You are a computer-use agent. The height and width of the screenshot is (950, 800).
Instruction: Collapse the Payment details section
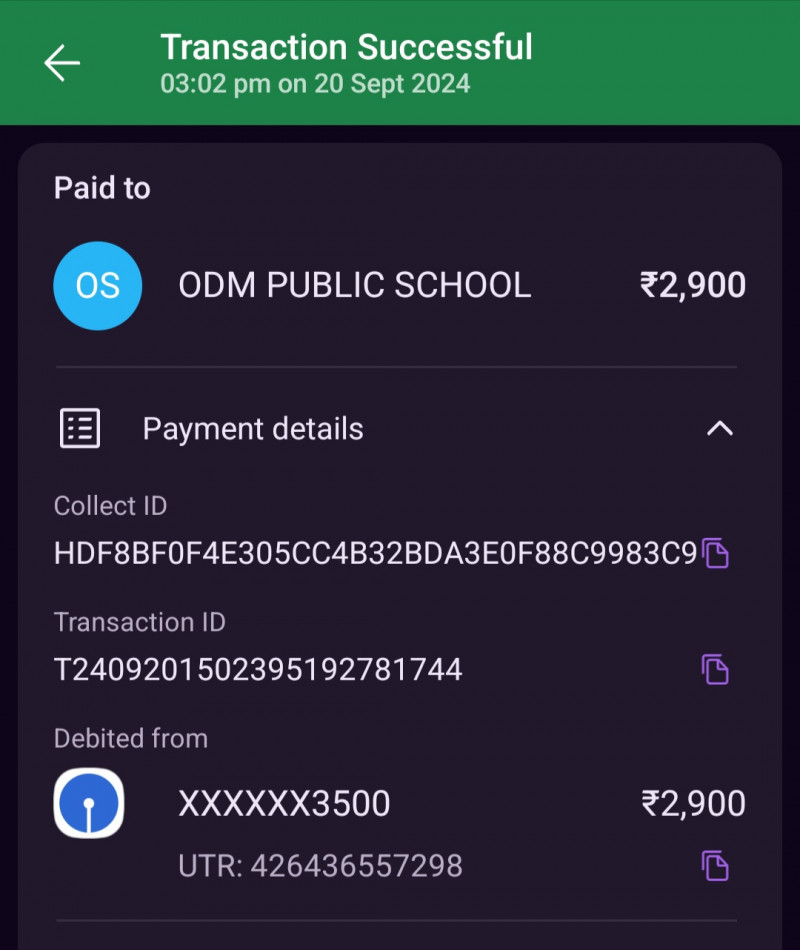click(720, 429)
